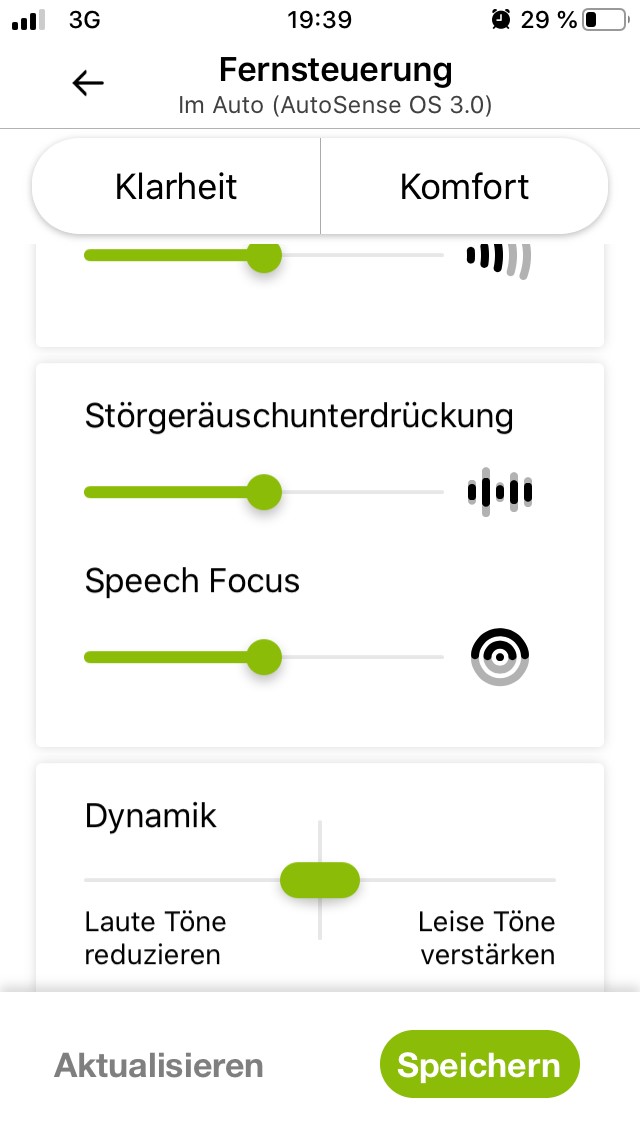Save settings with Speichern
Viewport: 640px width, 1136px height.
[479, 1065]
